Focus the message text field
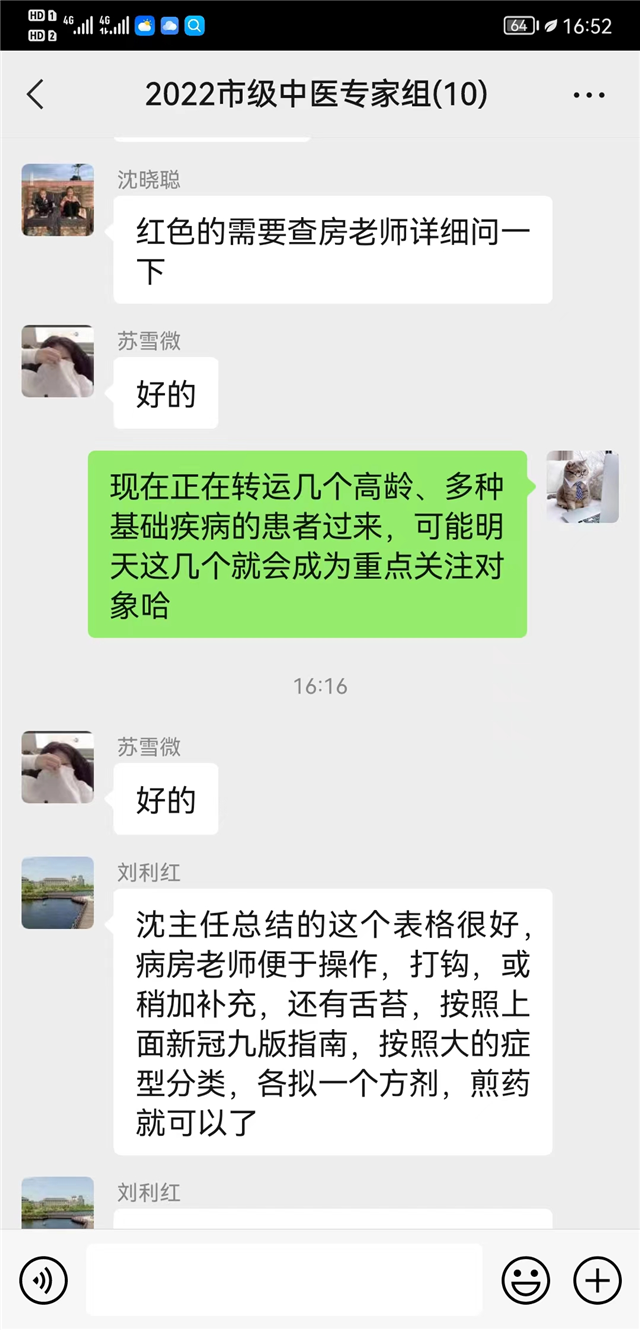The image size is (640, 1330). (x=284, y=1279)
